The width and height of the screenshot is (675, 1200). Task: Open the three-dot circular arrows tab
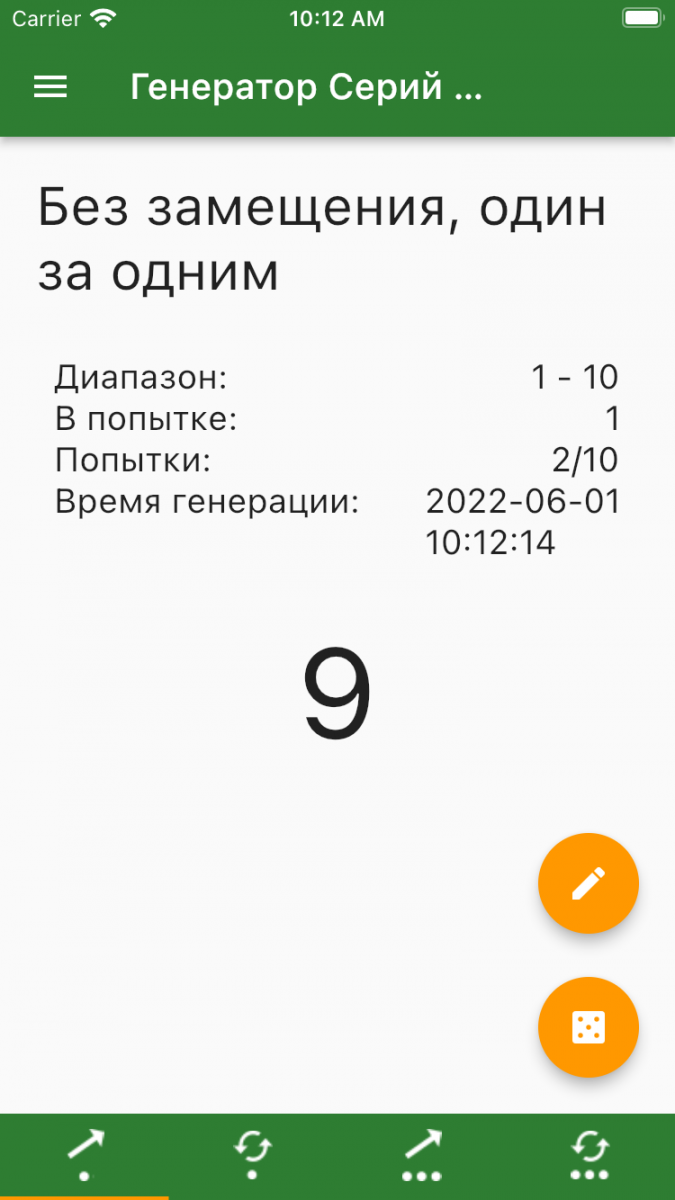590,1155
